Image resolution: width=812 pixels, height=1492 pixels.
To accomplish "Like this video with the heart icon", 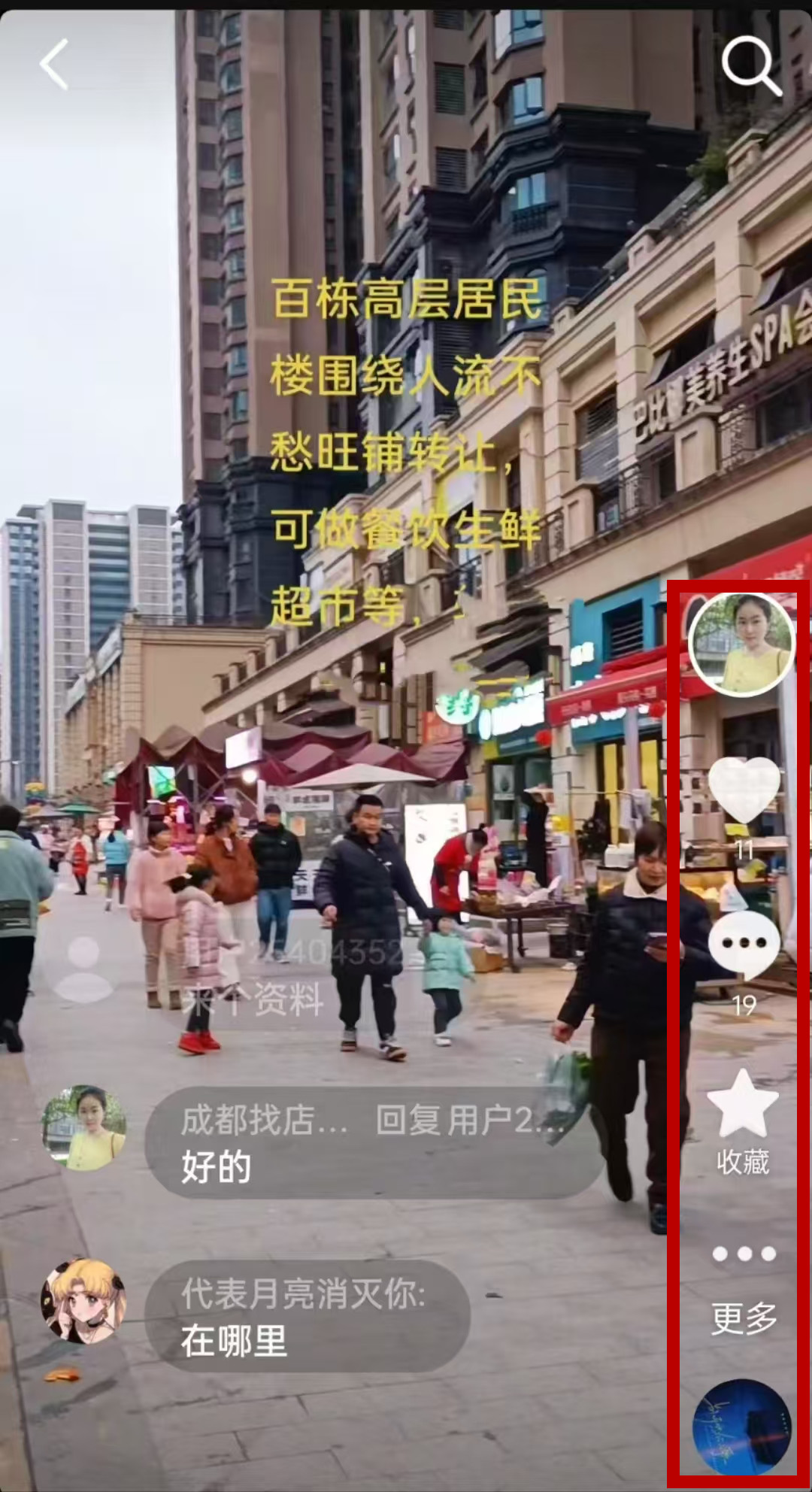I will 744,791.
